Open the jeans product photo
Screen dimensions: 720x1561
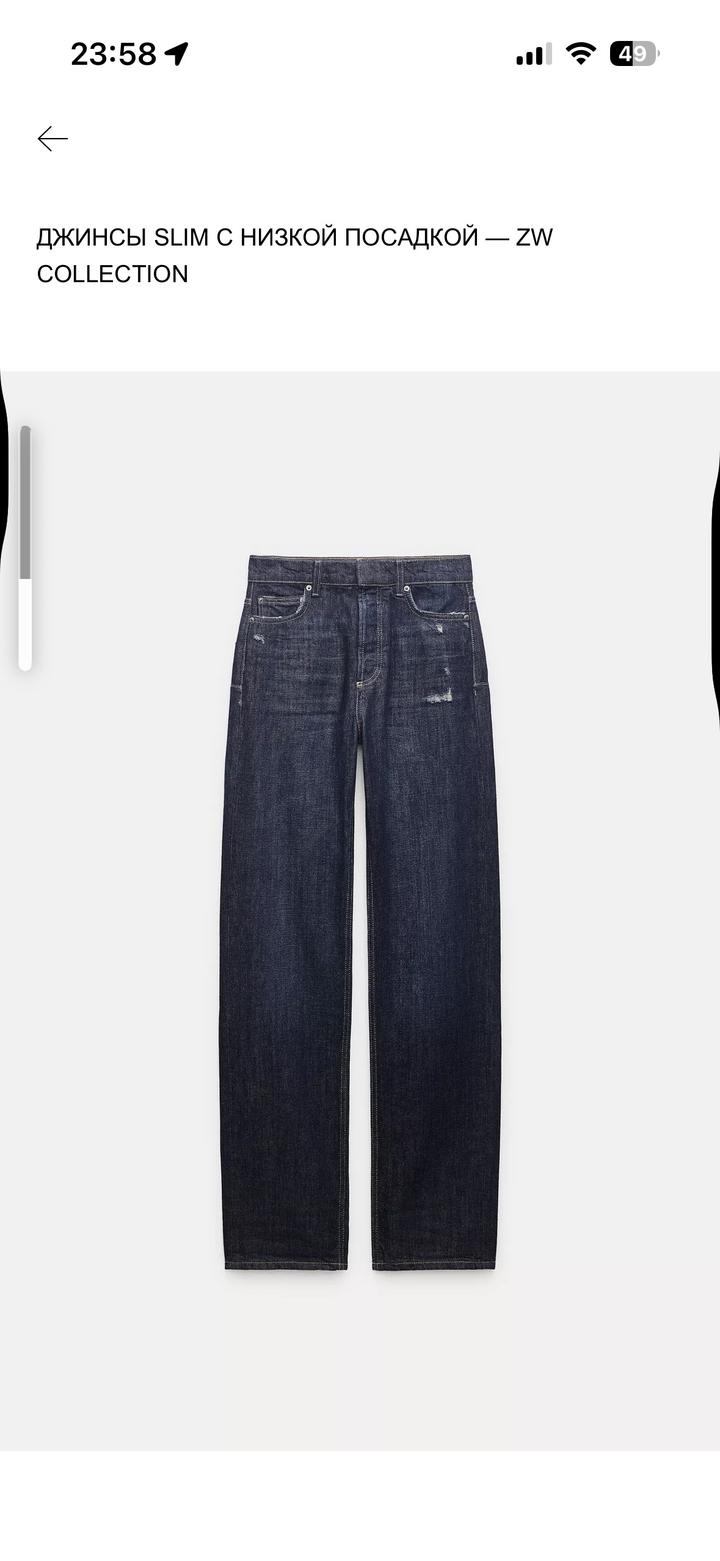360,910
